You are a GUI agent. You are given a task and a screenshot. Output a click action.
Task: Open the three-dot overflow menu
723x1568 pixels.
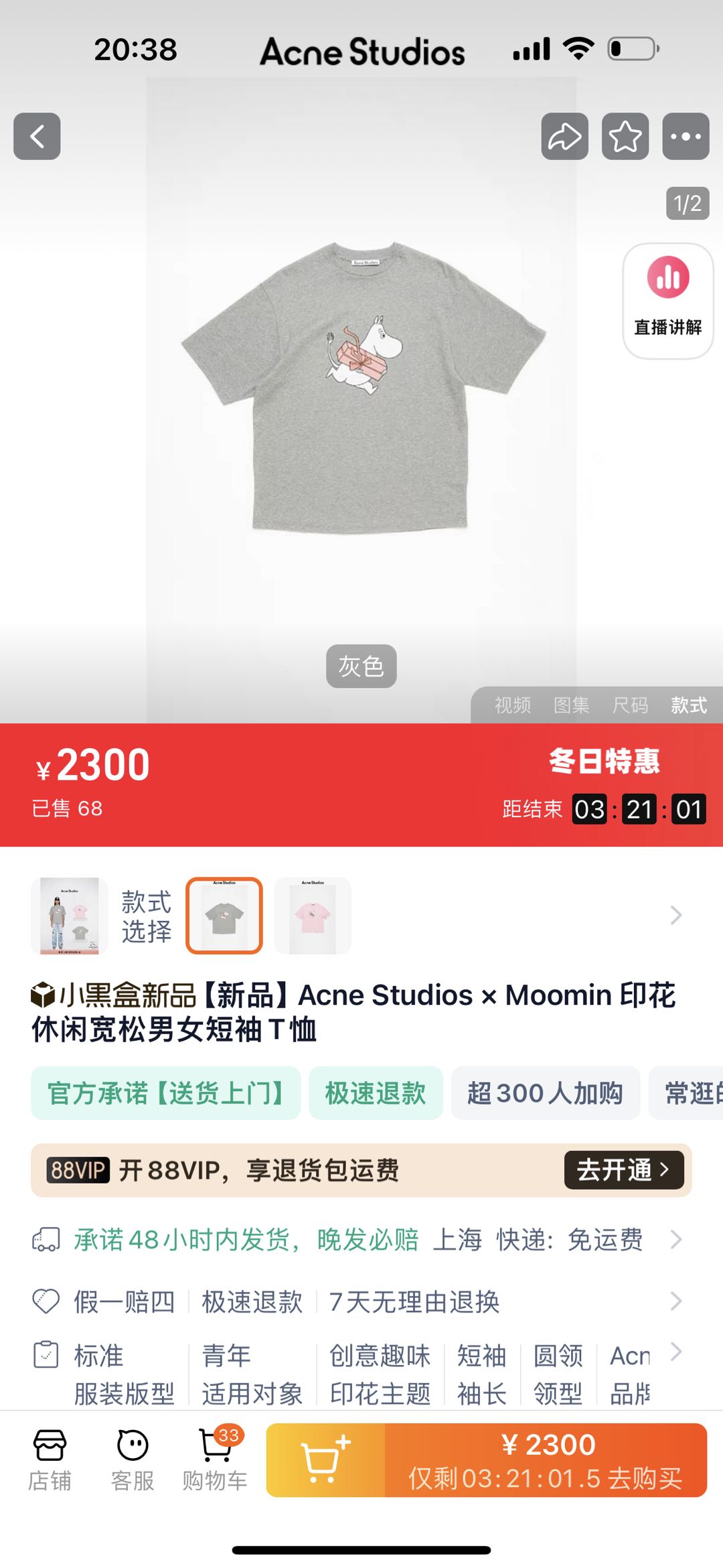coord(686,137)
